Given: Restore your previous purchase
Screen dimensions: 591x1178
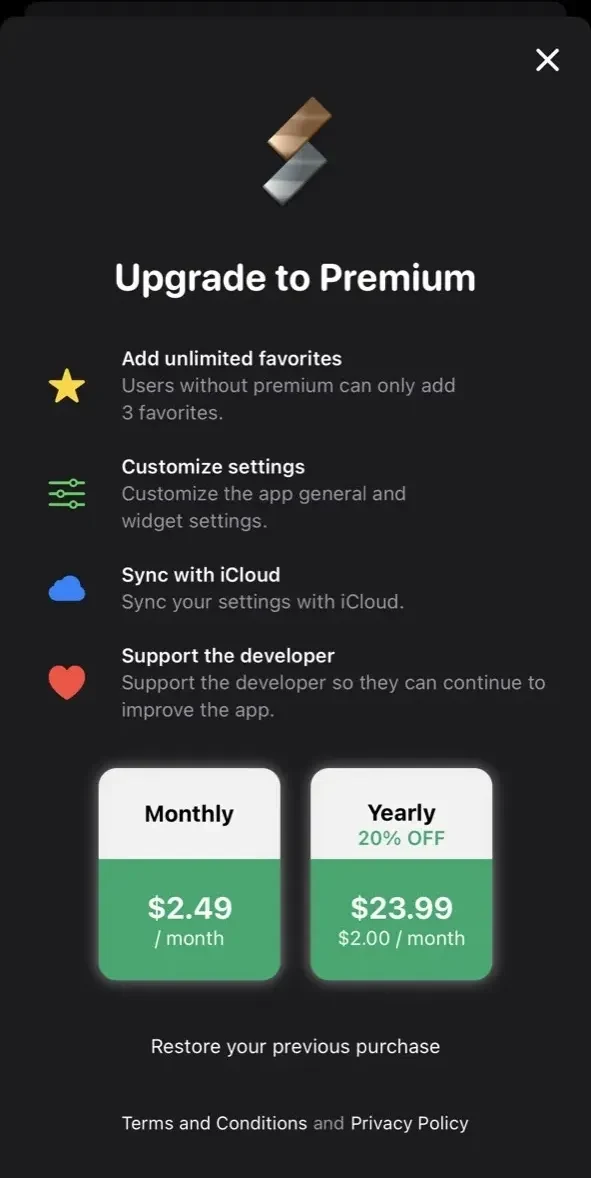Looking at the screenshot, I should tap(295, 1047).
